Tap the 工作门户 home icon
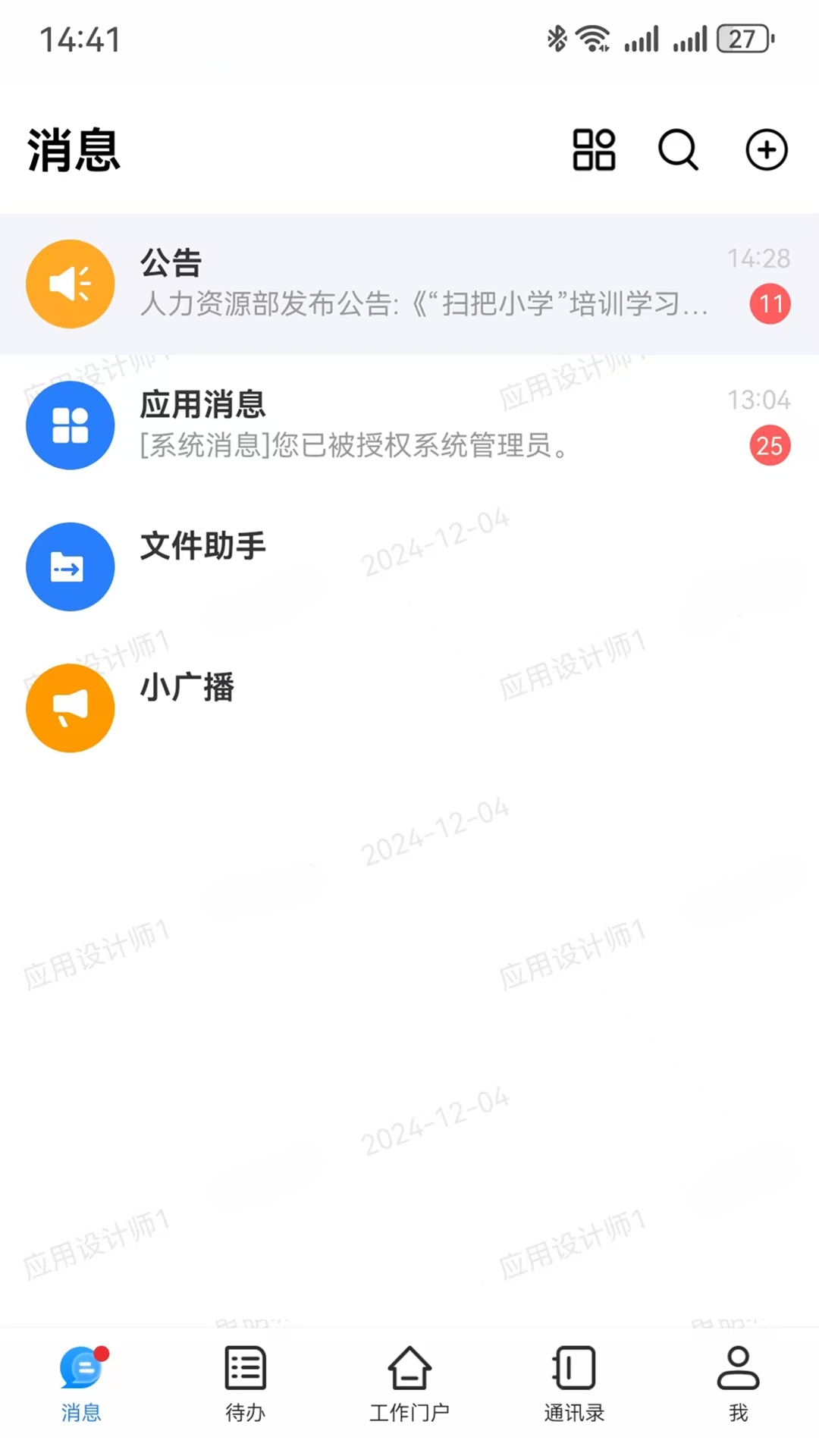Image resolution: width=819 pixels, height=1456 pixels. click(x=409, y=1369)
